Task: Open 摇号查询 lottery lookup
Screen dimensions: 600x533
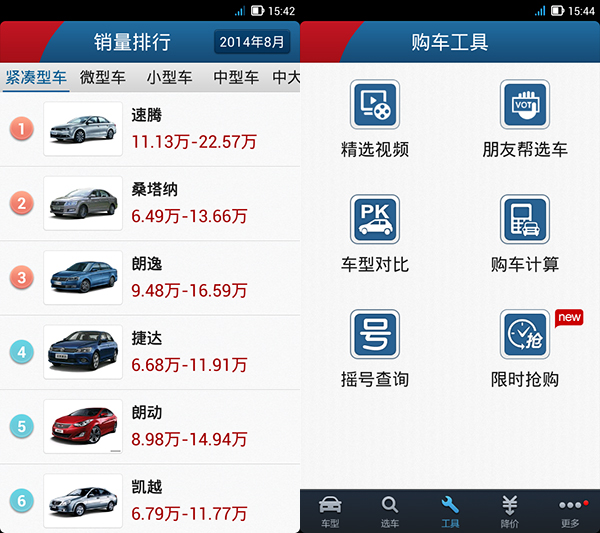Action: click(x=375, y=348)
